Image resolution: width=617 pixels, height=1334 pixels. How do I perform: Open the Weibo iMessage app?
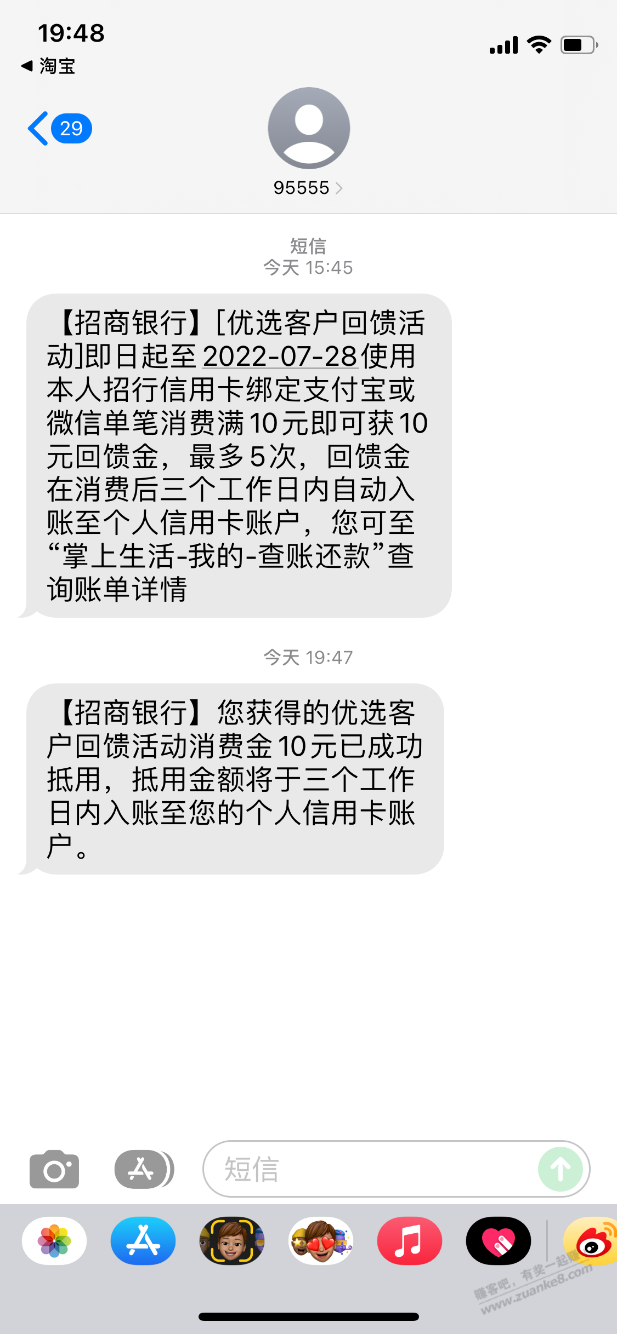click(x=588, y=1243)
